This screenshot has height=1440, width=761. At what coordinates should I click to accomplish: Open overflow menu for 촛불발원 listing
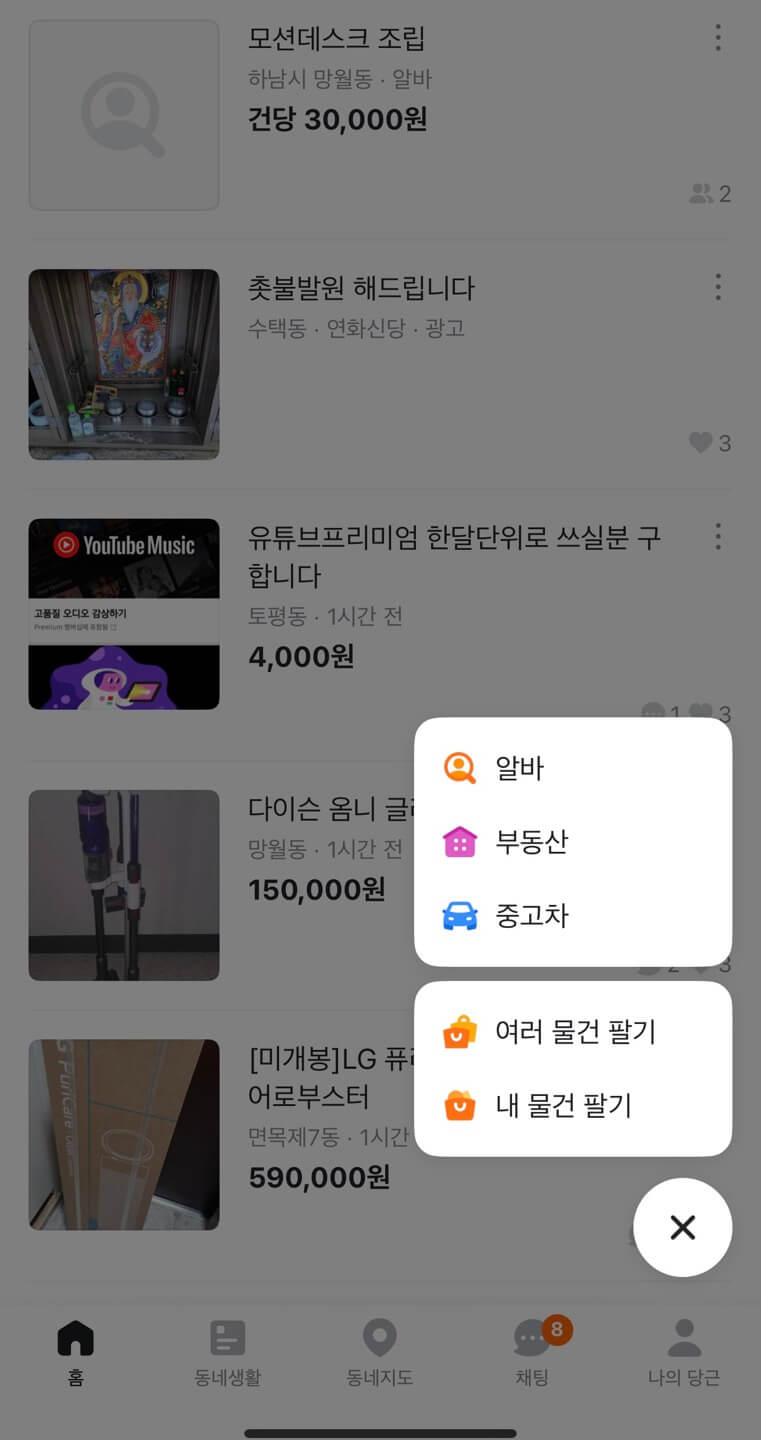tap(717, 287)
